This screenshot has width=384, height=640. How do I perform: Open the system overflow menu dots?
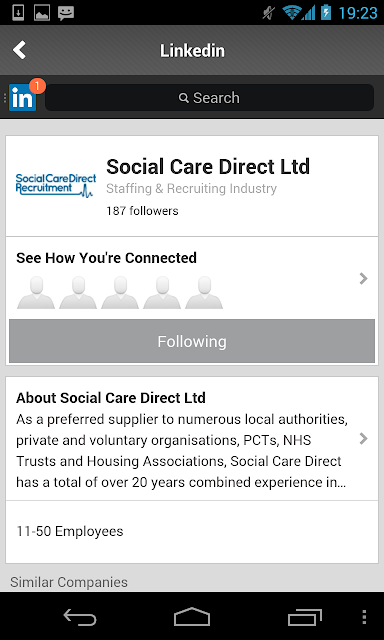tap(364, 617)
